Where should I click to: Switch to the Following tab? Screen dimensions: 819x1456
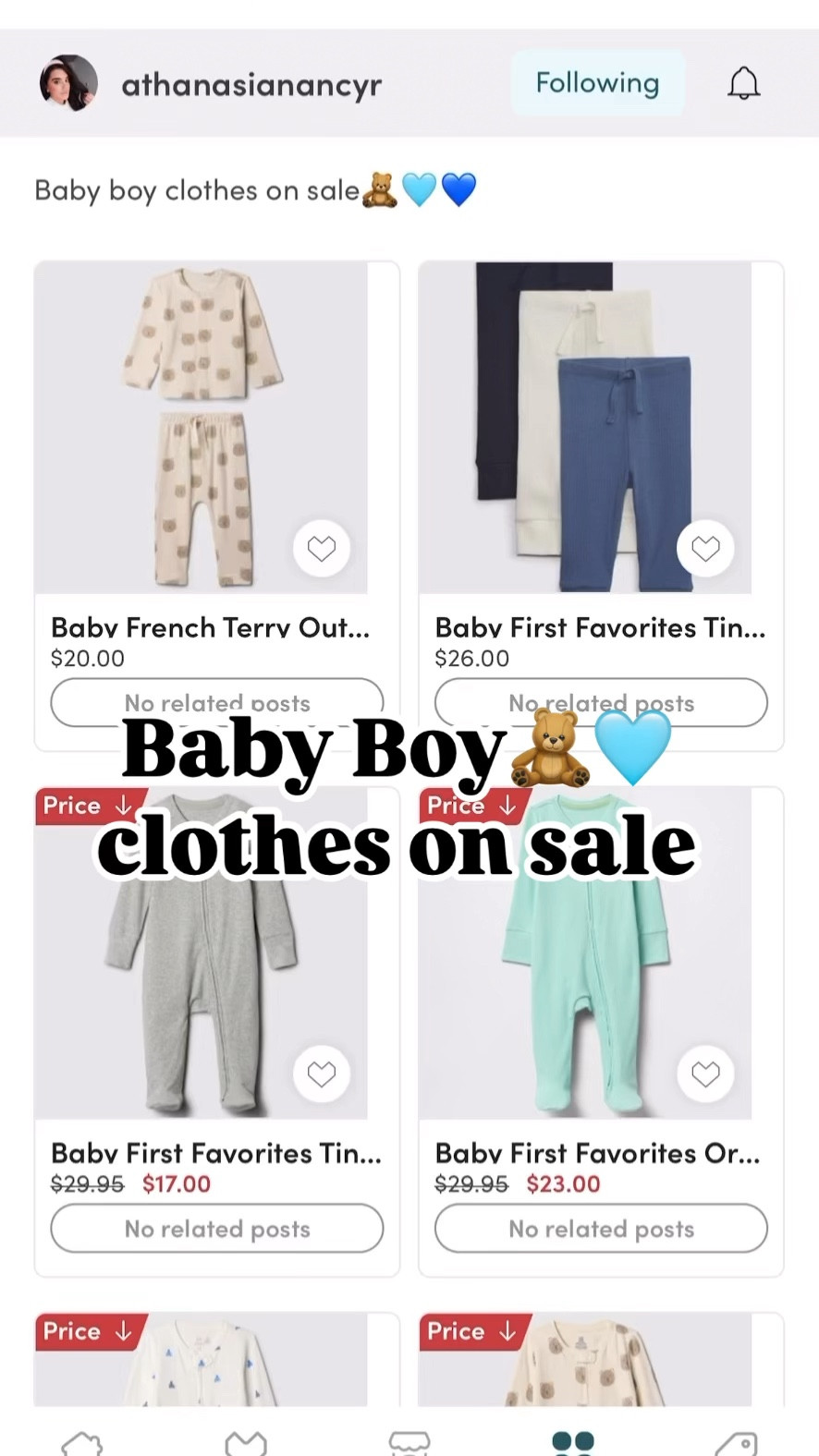(x=597, y=82)
